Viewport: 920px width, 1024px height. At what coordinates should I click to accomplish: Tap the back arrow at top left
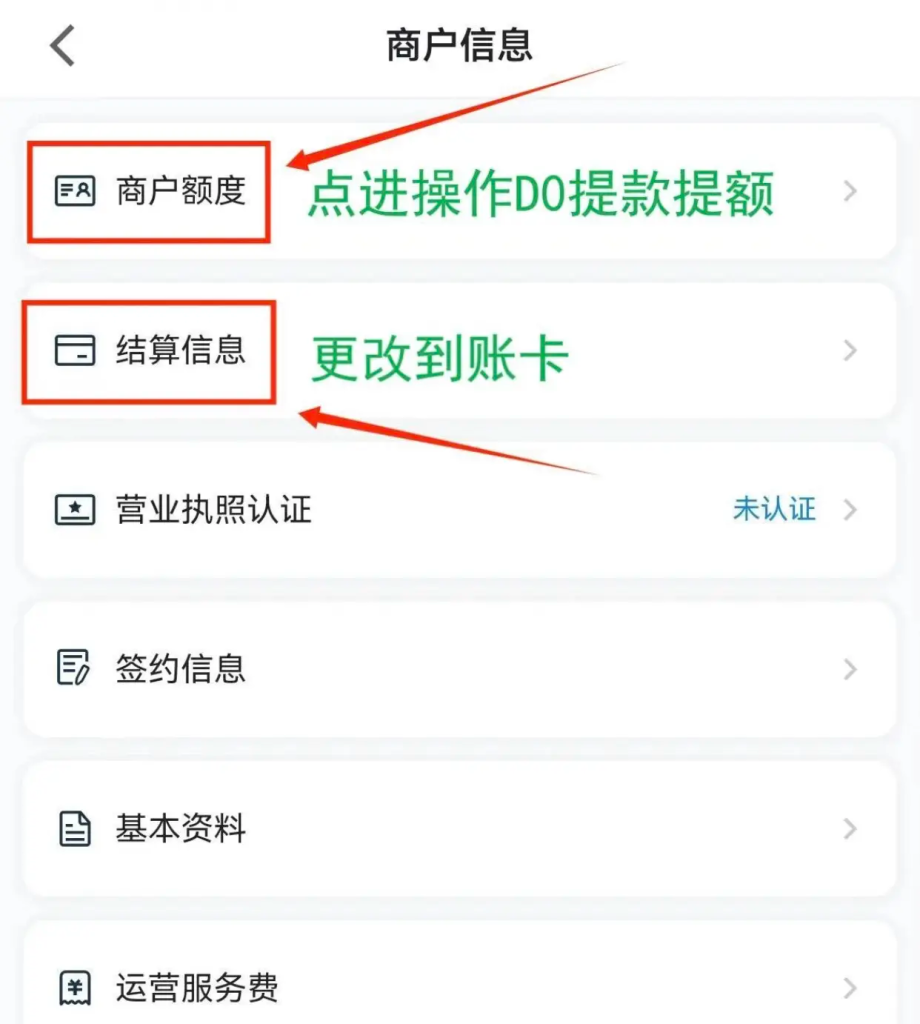coord(62,45)
